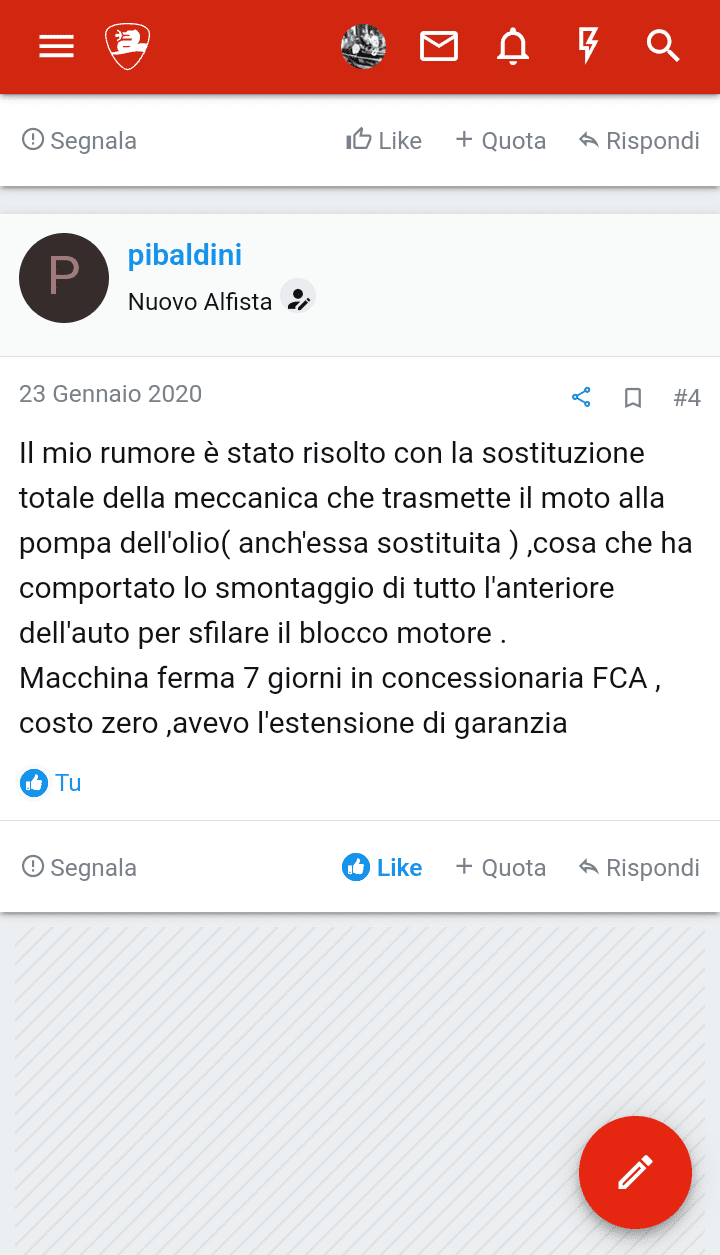
Task: Report the post using Segnala
Action: click(79, 867)
